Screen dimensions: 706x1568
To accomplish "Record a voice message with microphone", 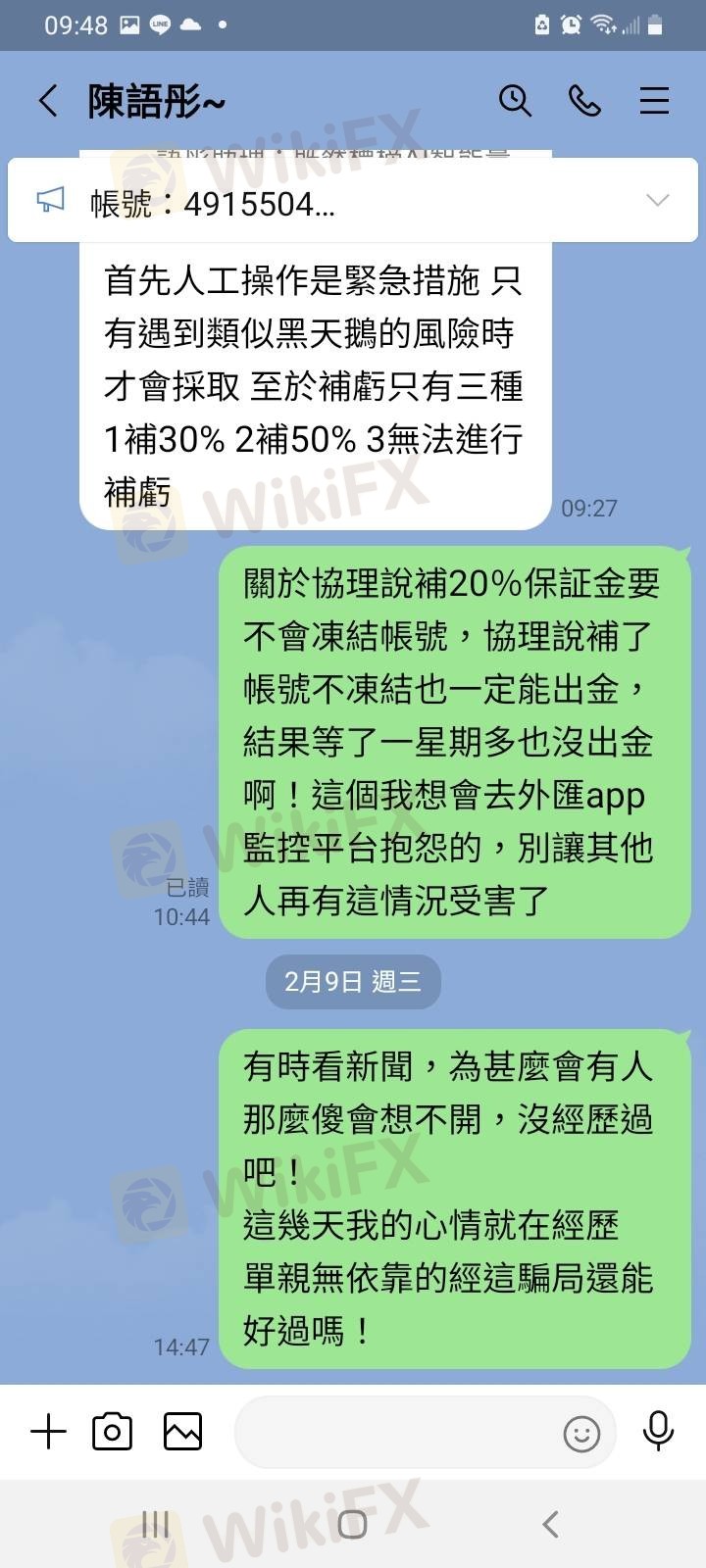I will pos(658,1432).
